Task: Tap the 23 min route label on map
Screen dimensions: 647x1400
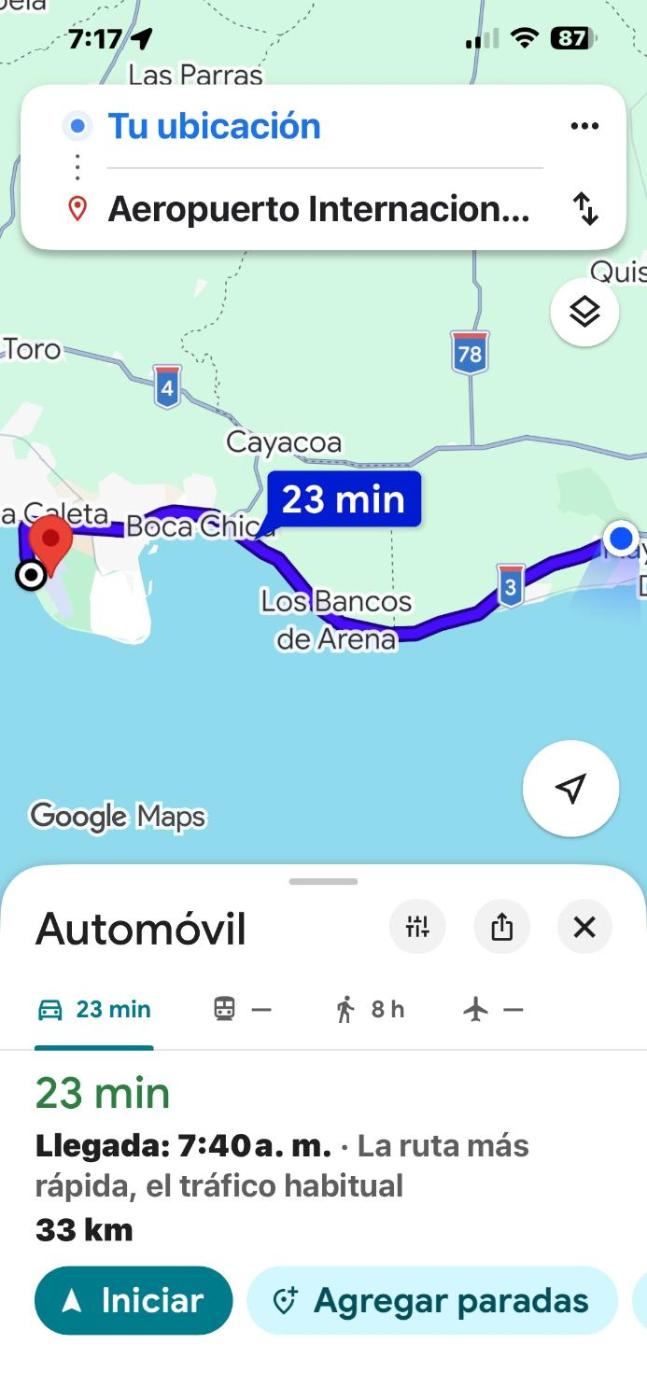Action: point(343,499)
